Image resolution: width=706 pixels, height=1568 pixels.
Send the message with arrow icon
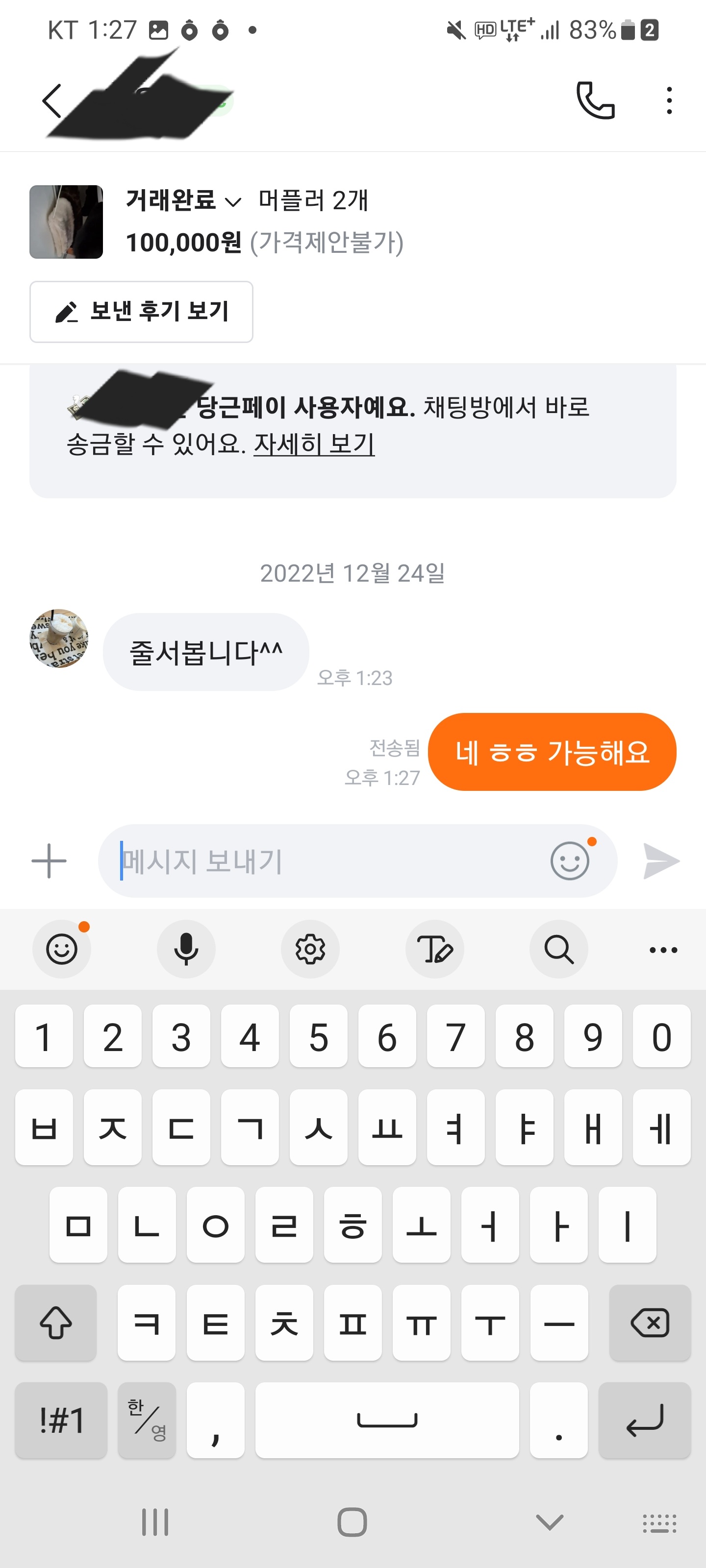661,861
